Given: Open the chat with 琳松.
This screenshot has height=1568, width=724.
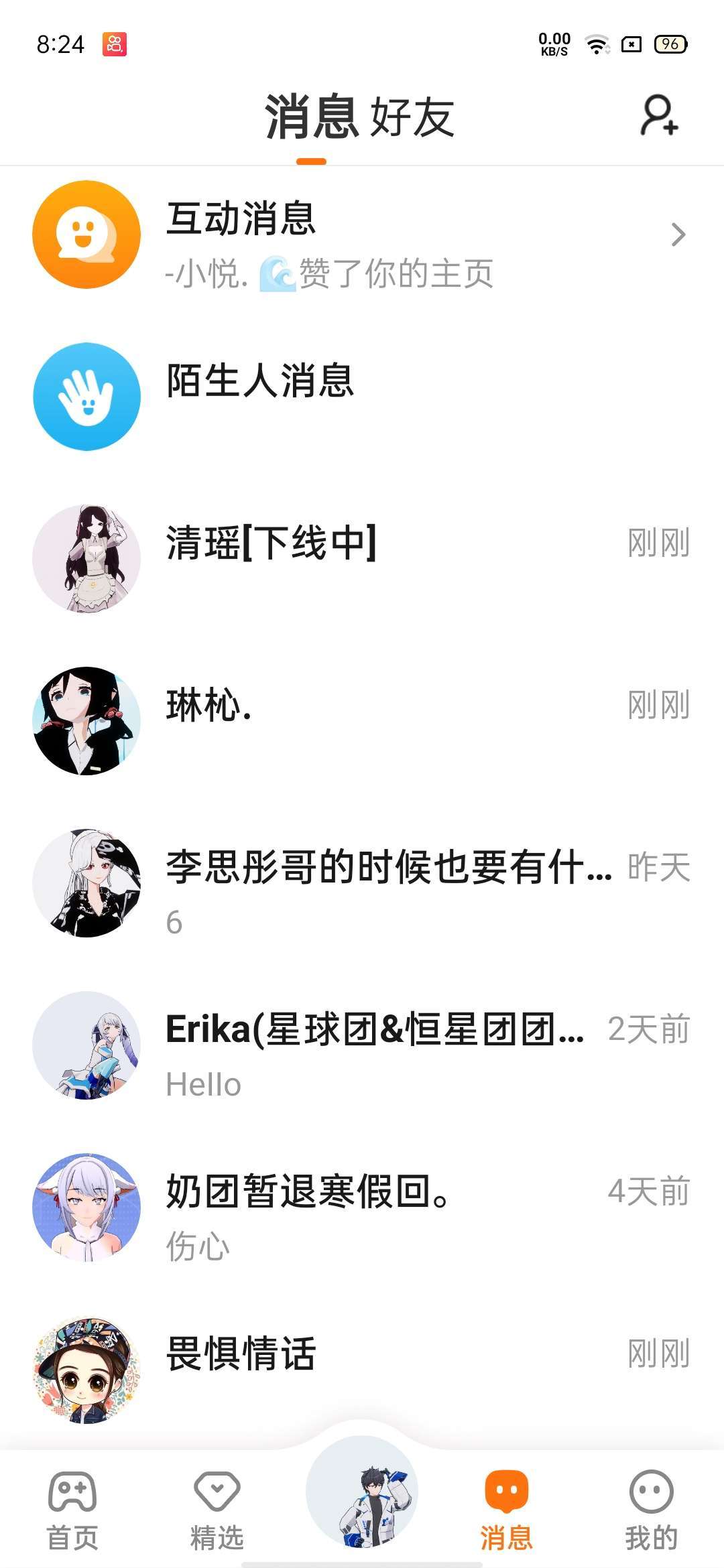Looking at the screenshot, I should 362,721.
